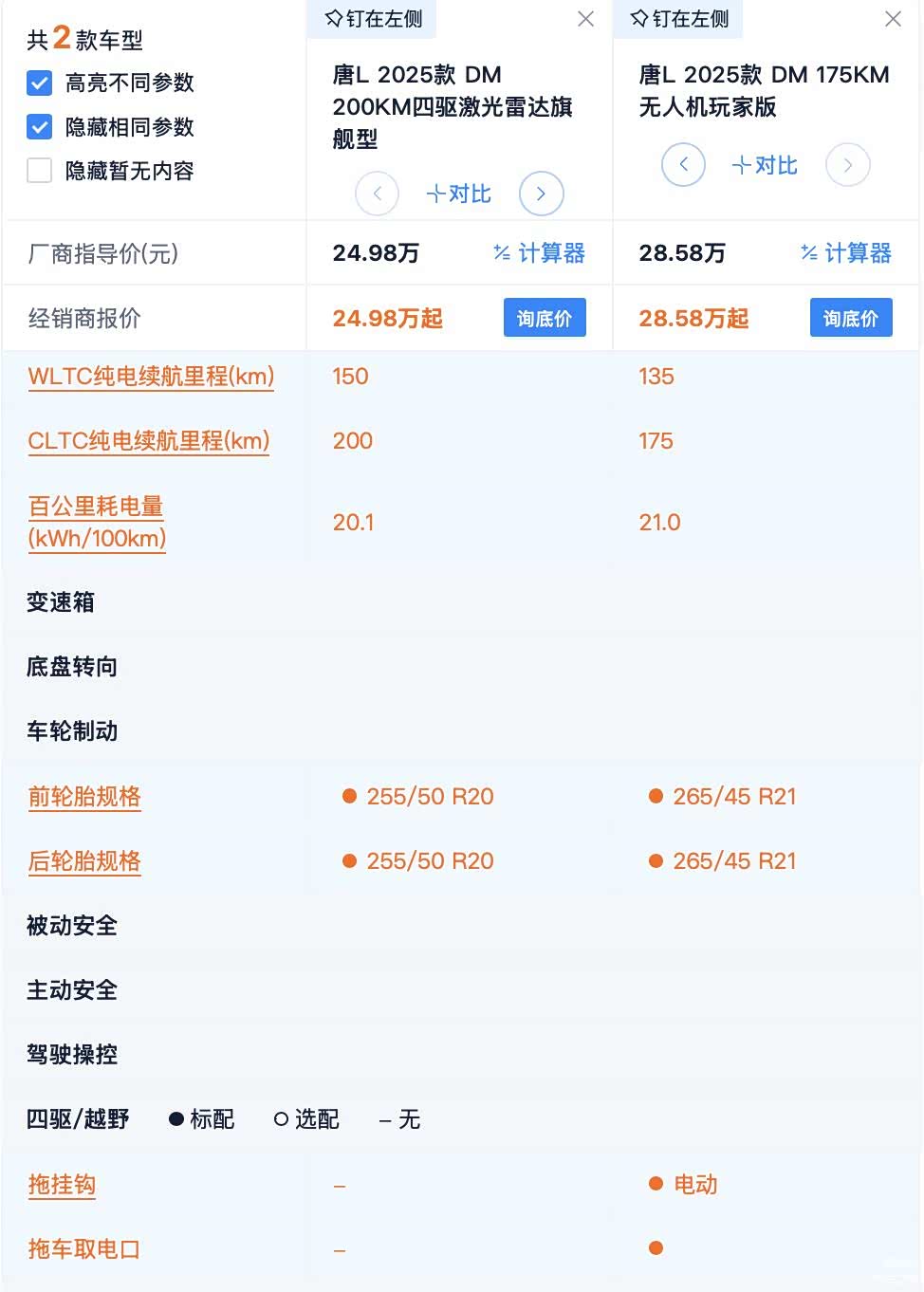This screenshot has width=924, height=1292.
Task: Enable 隐藏暂无内容 checkbox
Action: 39,171
